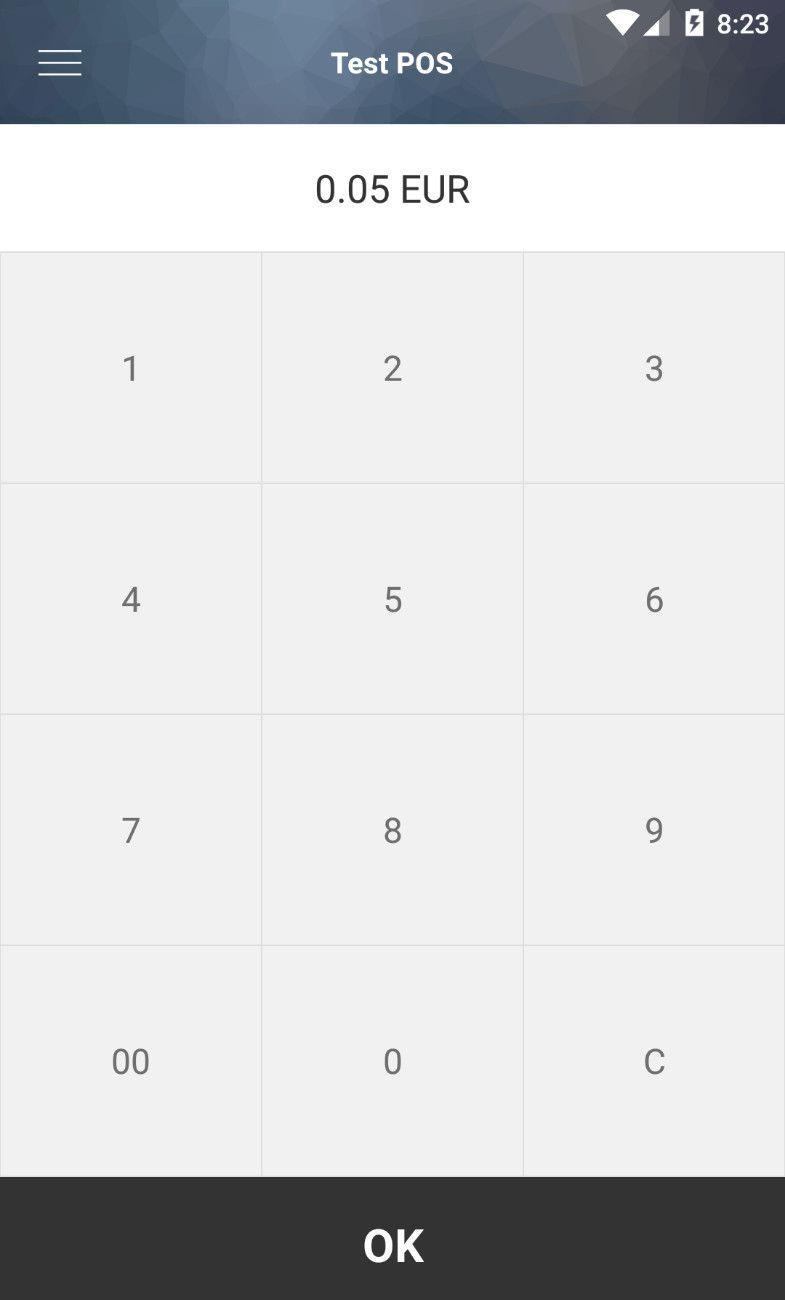This screenshot has width=785, height=1300.
Task: Clear the amount with C
Action: click(654, 1061)
